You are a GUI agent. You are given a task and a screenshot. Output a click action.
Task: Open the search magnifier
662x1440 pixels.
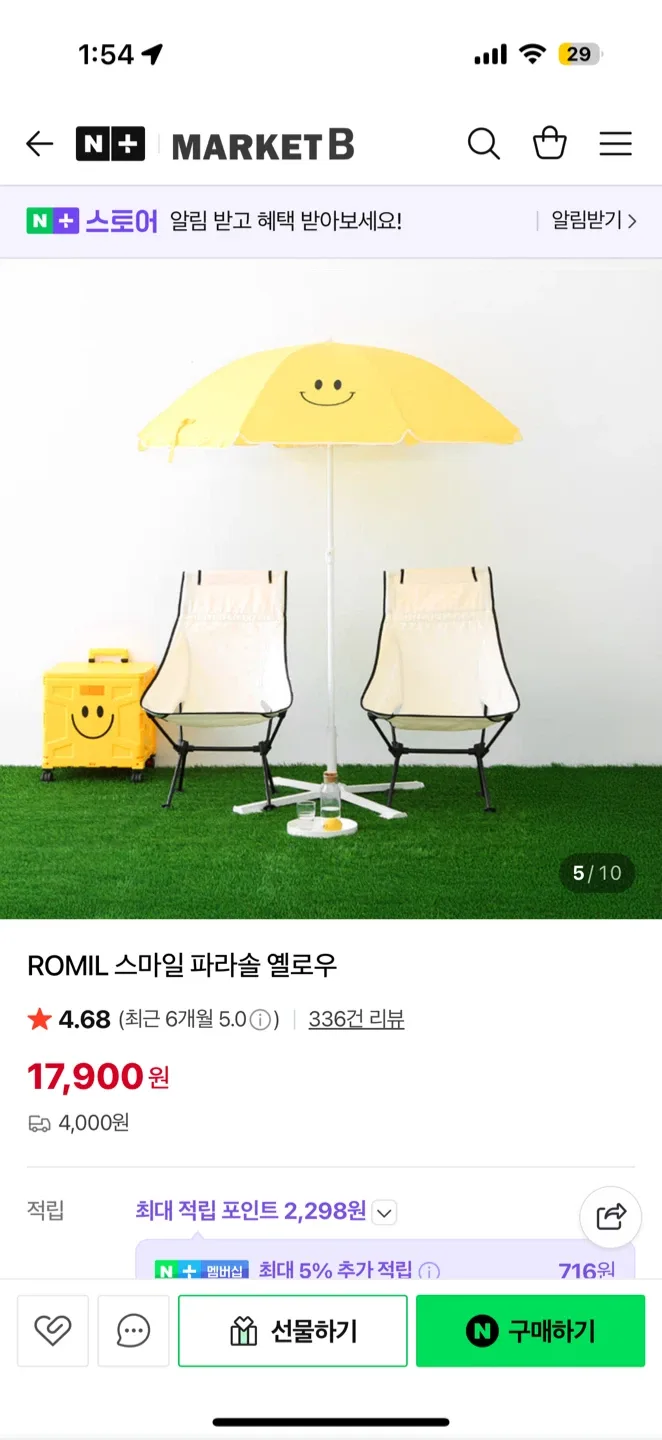click(483, 144)
